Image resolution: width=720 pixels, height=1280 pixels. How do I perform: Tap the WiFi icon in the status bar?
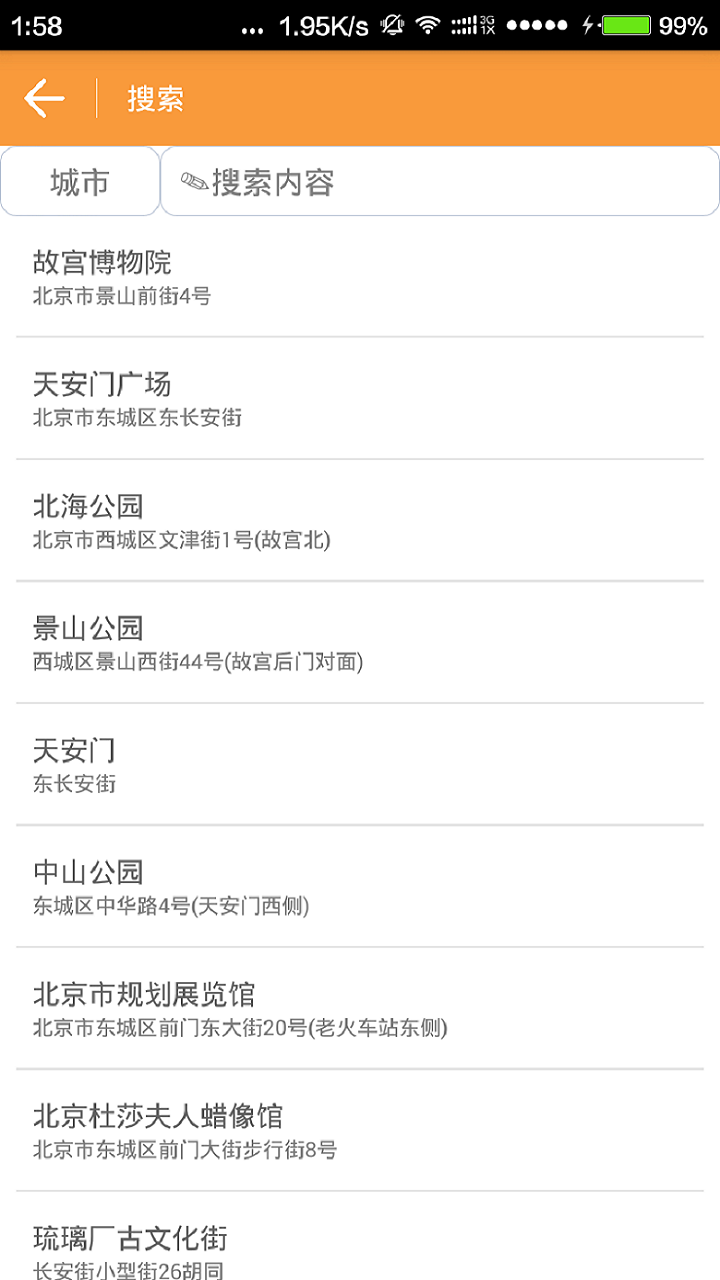[x=427, y=24]
